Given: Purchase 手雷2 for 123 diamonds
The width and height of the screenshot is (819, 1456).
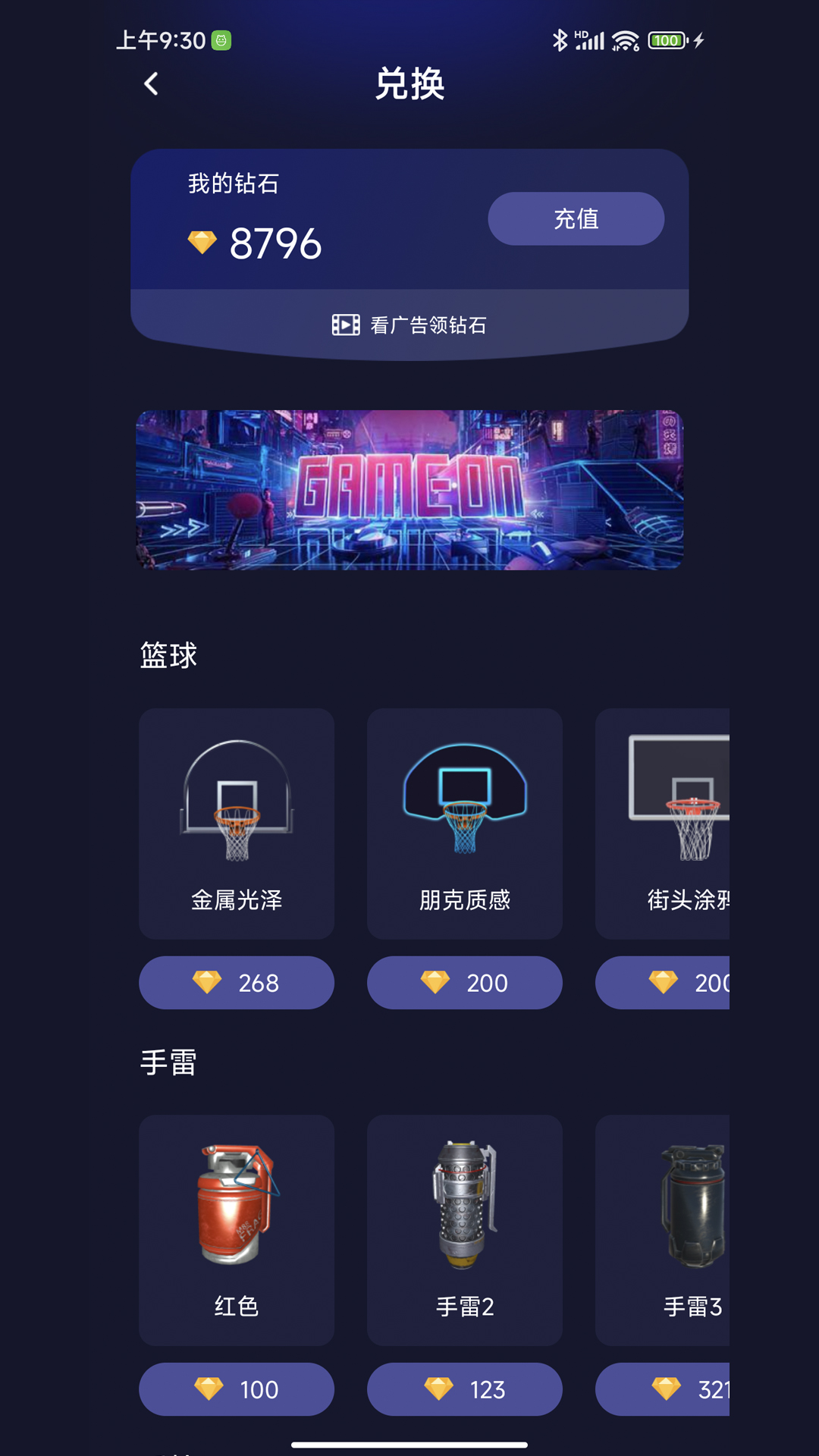Looking at the screenshot, I should coord(465,1389).
